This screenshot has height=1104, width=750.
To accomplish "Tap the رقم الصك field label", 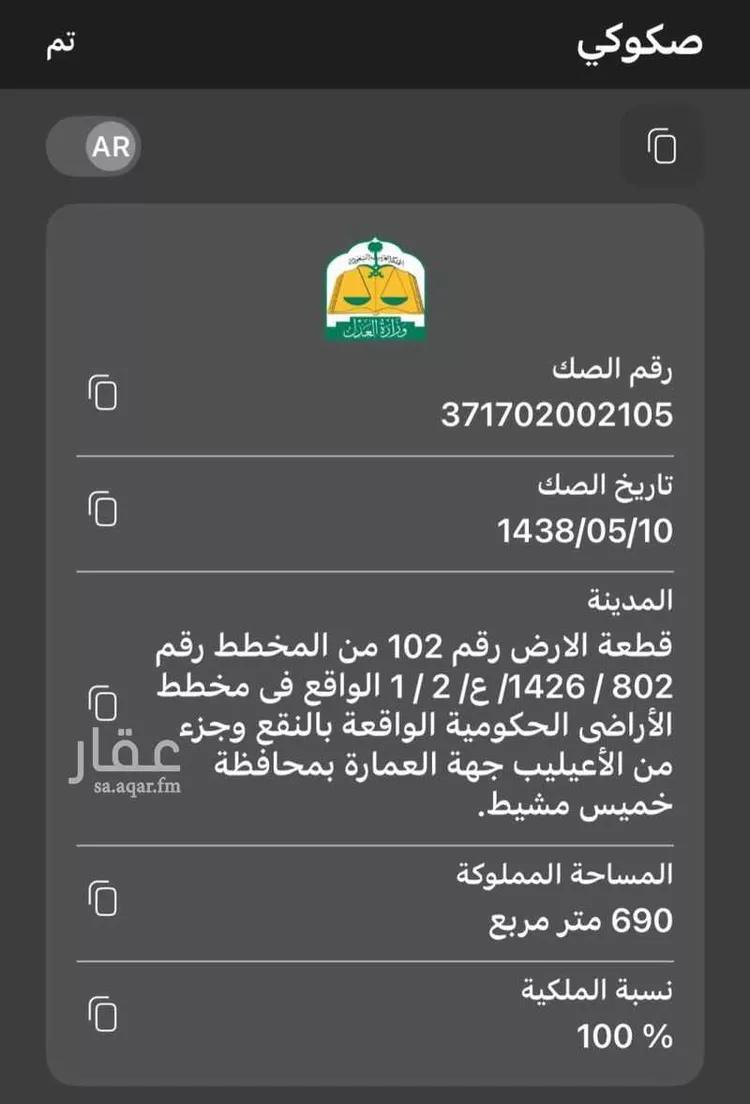I will pyautogui.click(x=617, y=370).
